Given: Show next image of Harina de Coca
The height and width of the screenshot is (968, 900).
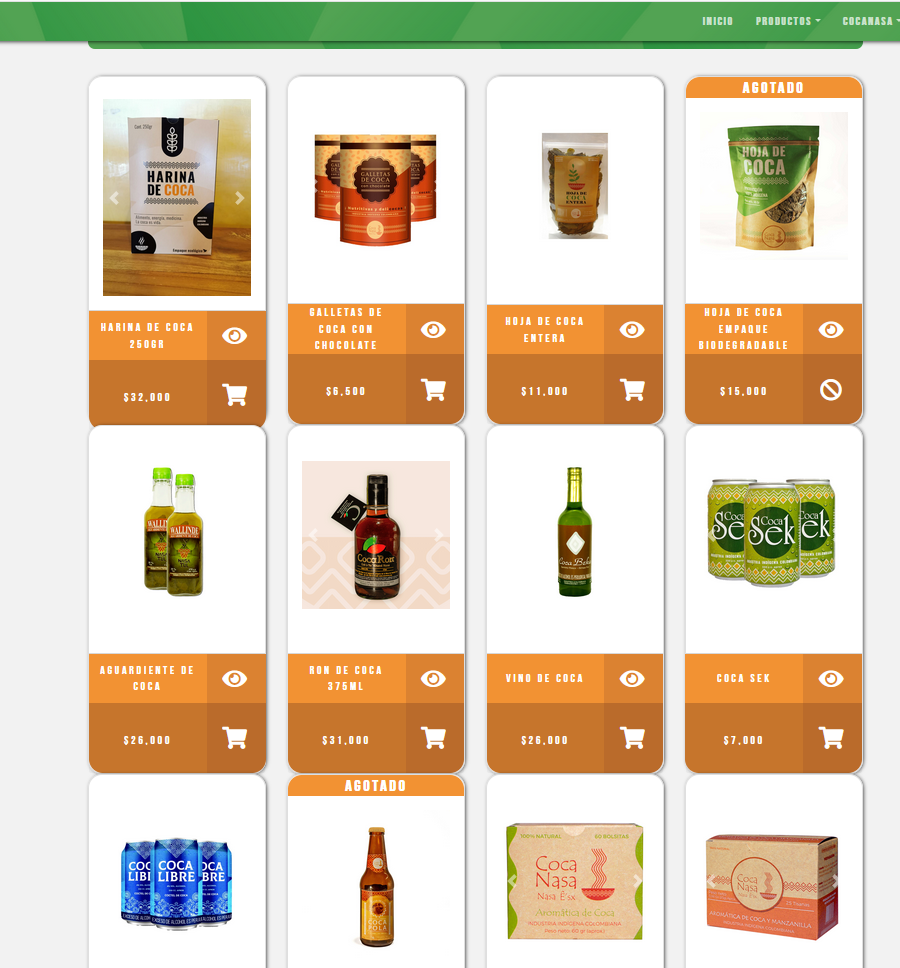Looking at the screenshot, I should click(x=239, y=198).
